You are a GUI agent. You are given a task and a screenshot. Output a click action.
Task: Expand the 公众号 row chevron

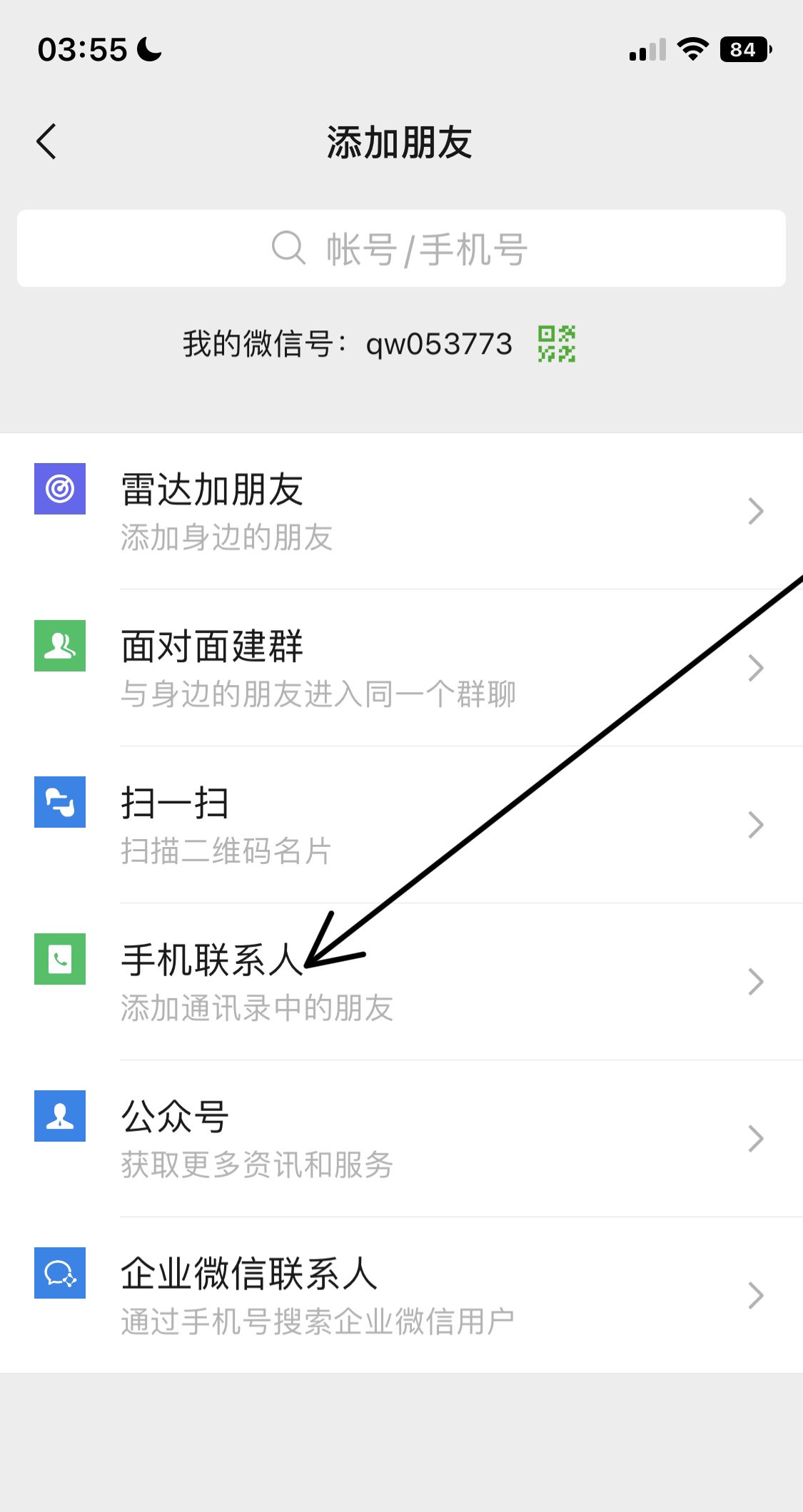755,1138
